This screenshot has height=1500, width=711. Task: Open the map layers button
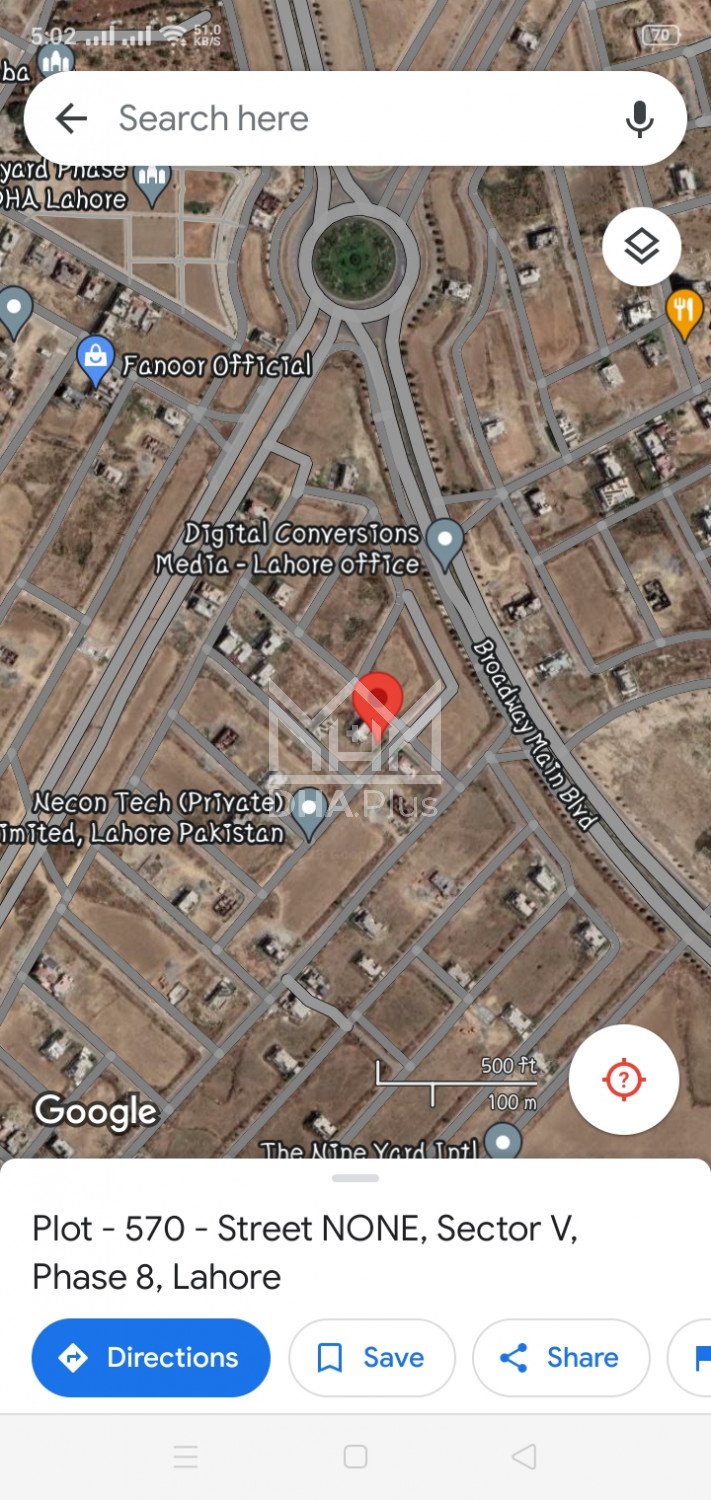coord(641,246)
